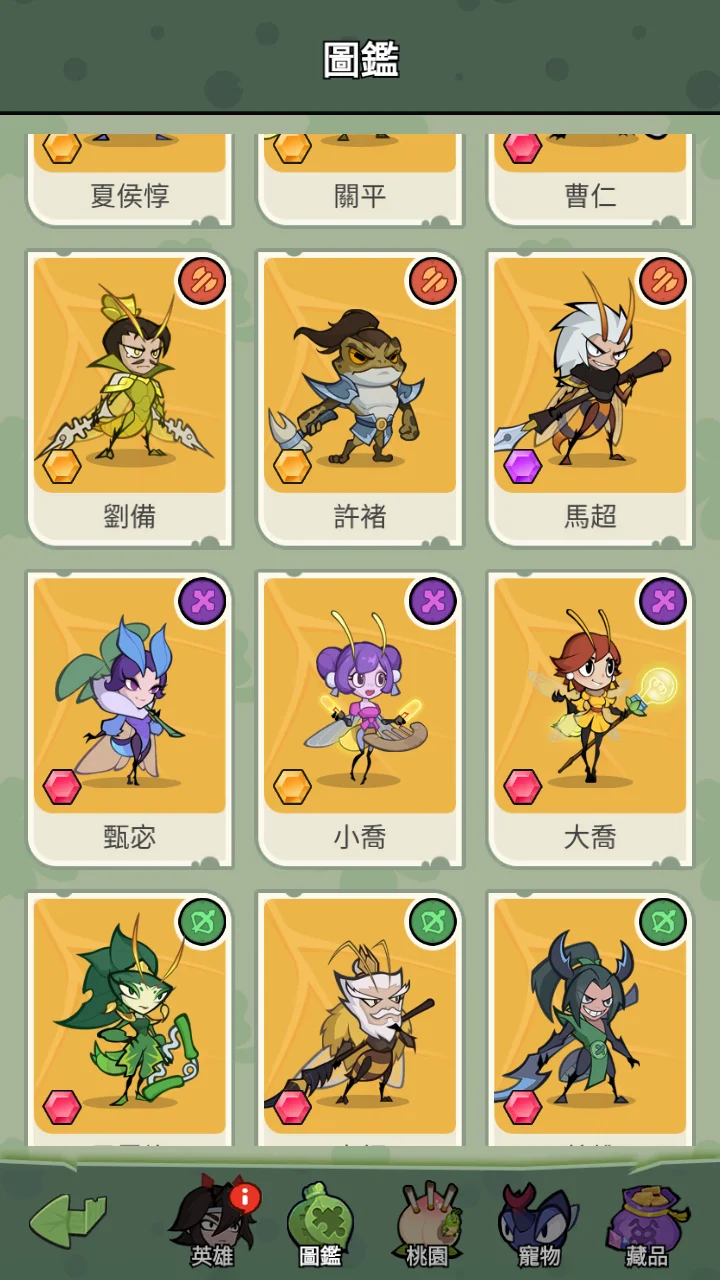This screenshot has width=720, height=1280.
Task: View the 小喬 hero card
Action: click(360, 718)
